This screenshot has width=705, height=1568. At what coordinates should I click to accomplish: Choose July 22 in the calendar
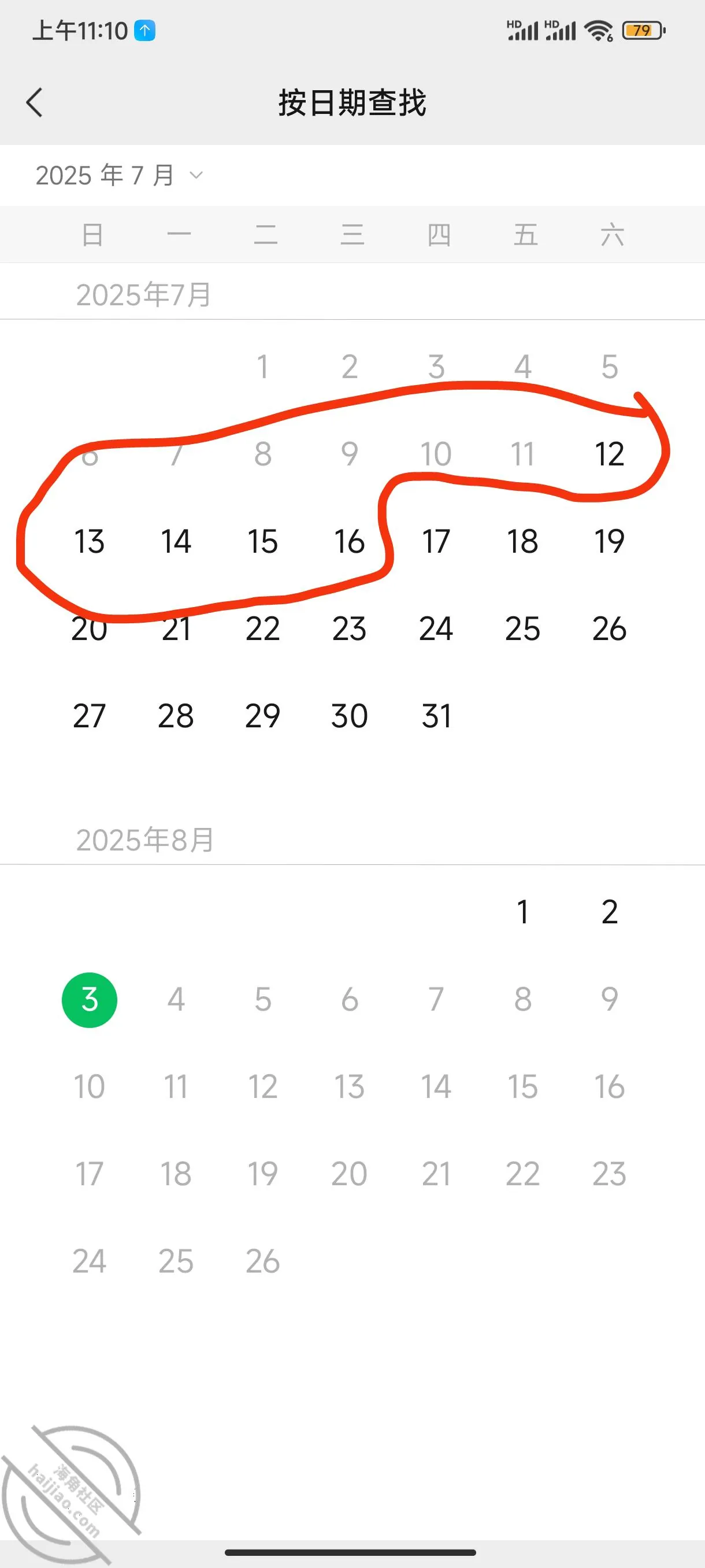click(263, 628)
